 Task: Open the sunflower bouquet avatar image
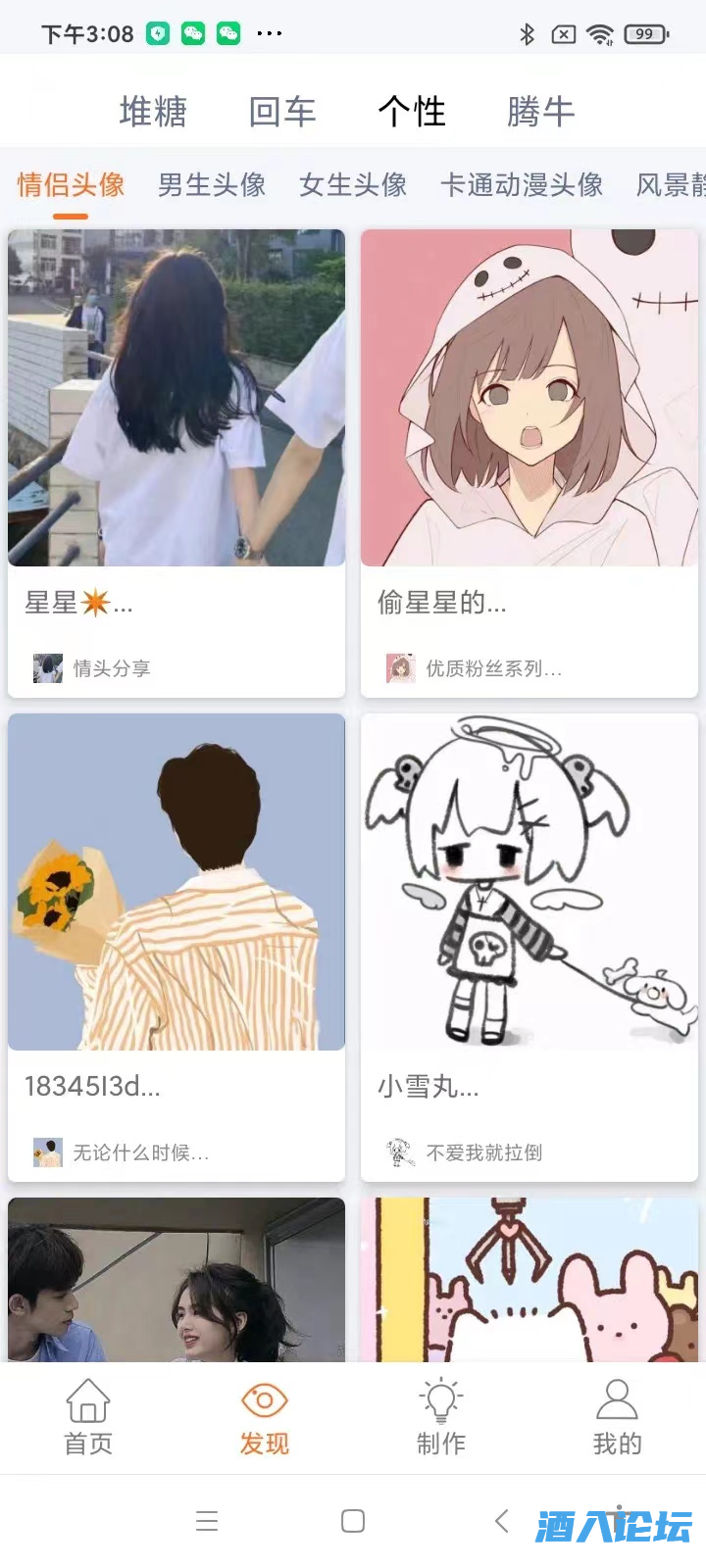click(176, 881)
